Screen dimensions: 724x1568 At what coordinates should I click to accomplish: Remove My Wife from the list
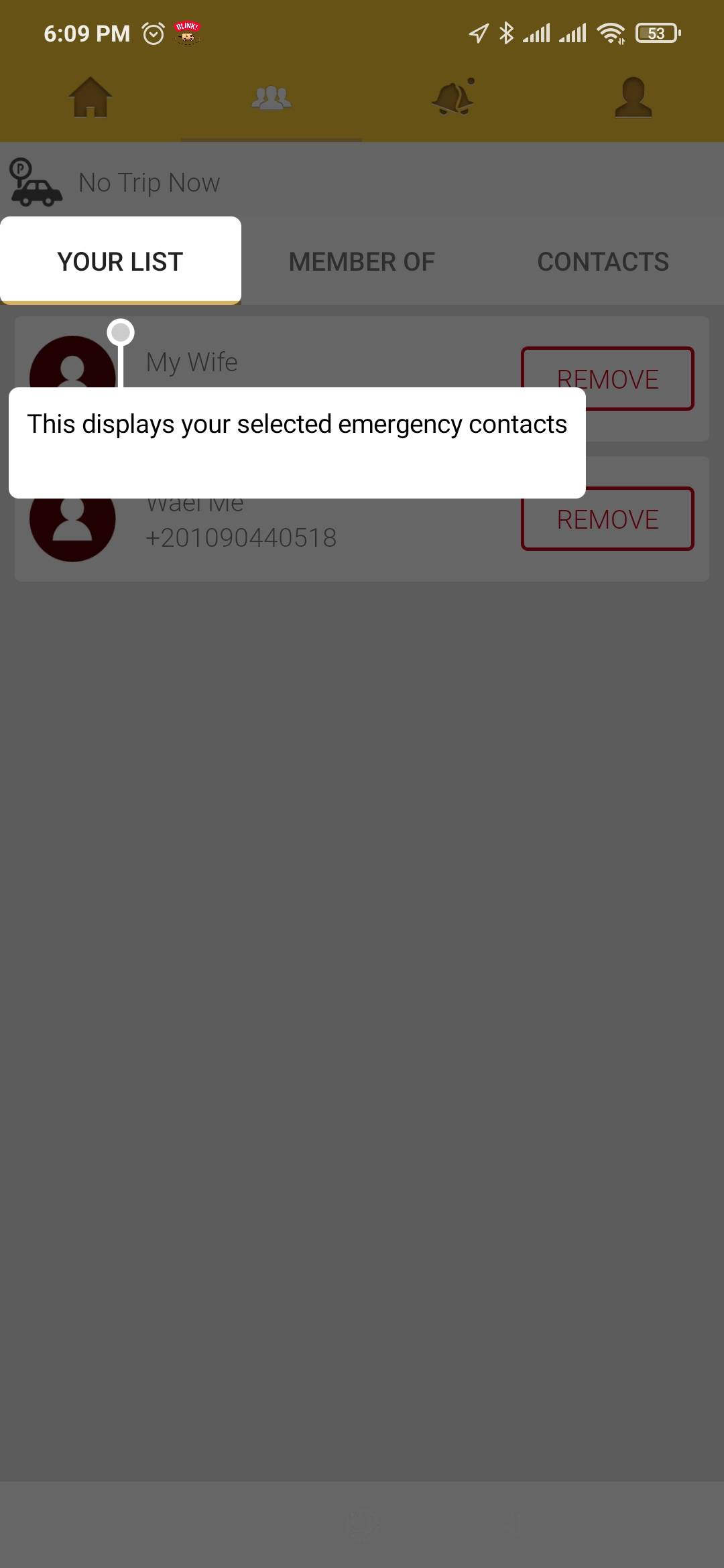[x=607, y=379]
